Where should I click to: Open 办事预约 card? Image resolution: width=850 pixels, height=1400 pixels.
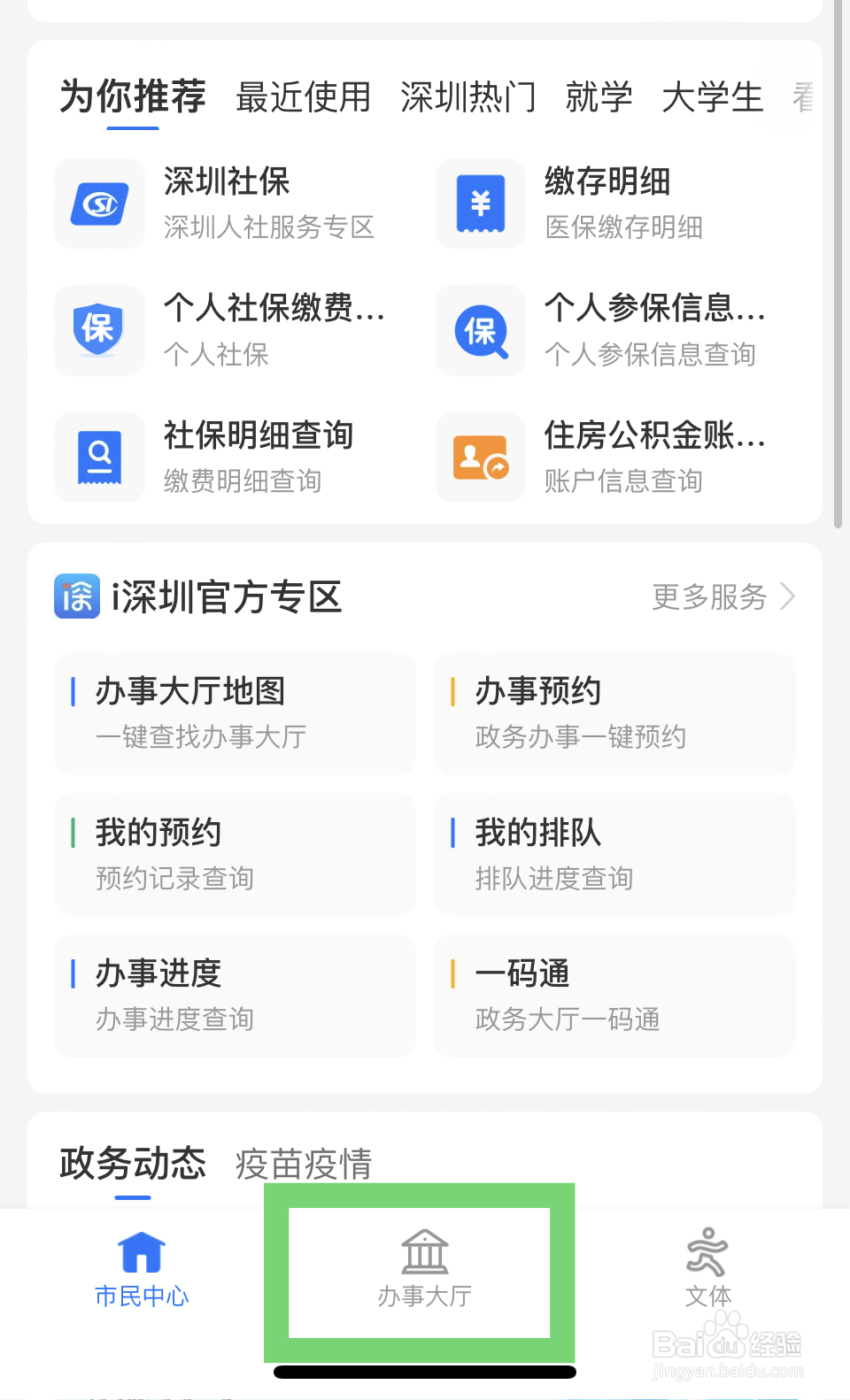614,713
